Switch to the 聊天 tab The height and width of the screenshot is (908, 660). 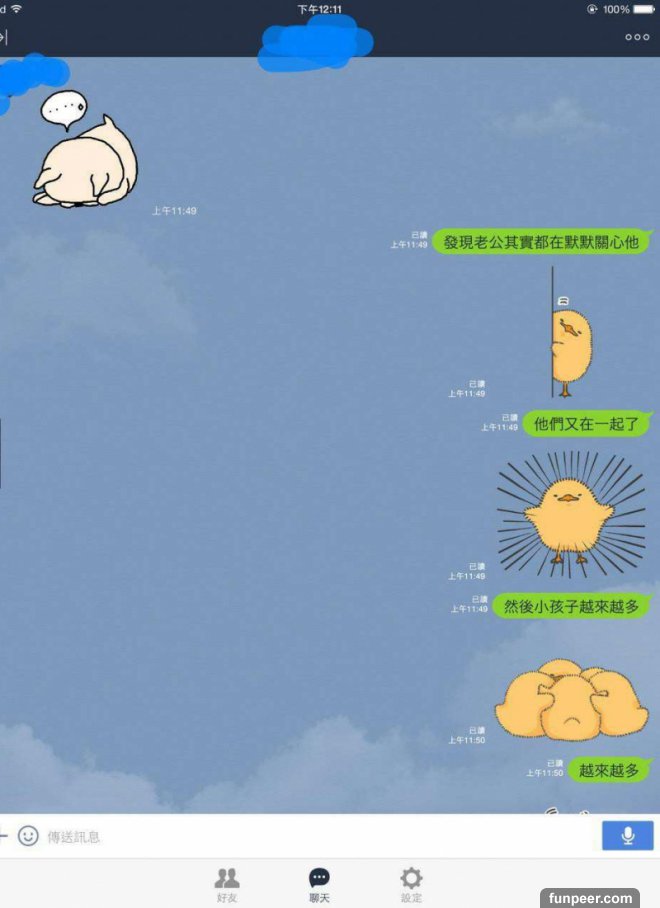pos(319,884)
